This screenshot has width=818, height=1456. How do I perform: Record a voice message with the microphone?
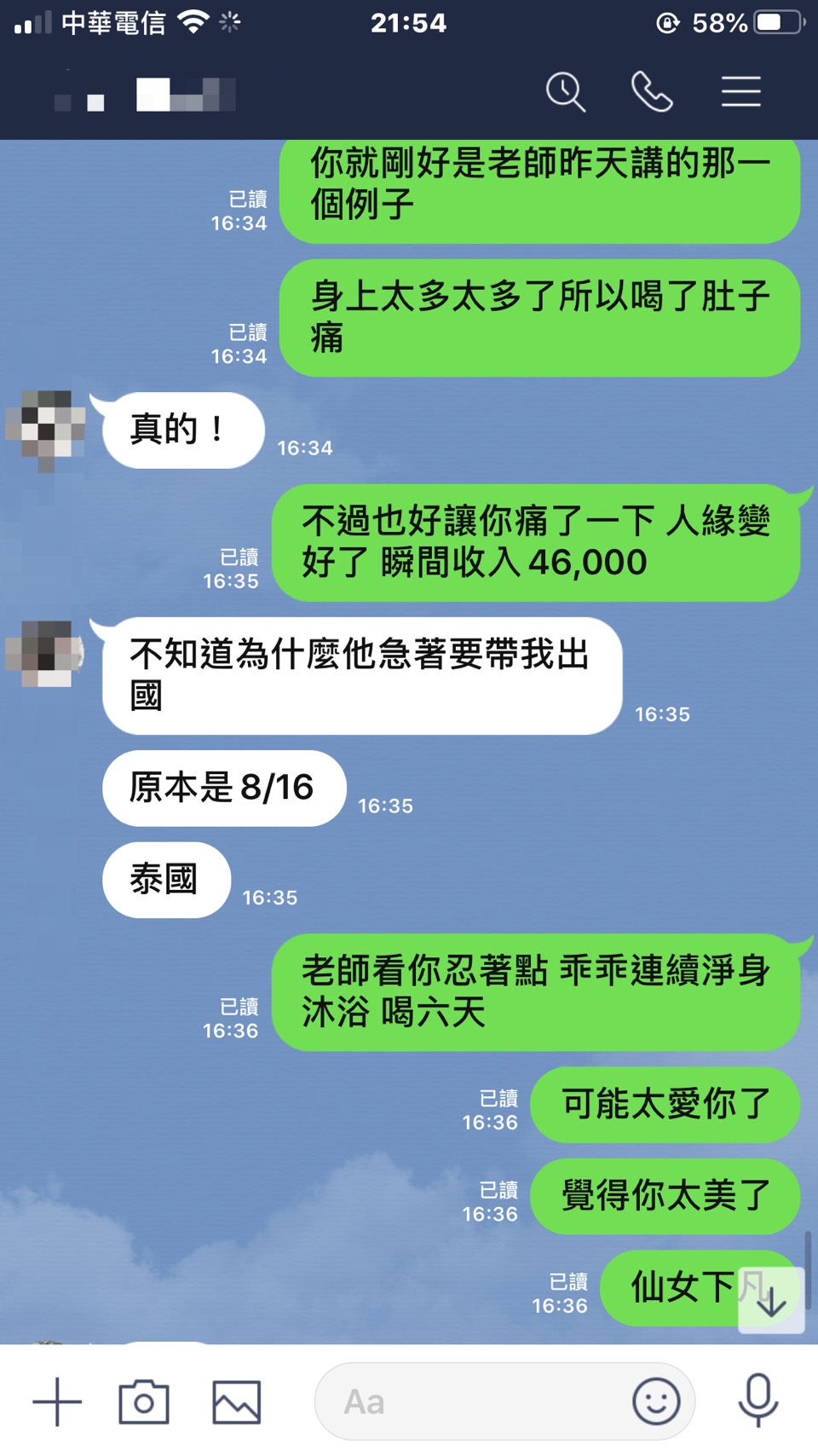[758, 1401]
